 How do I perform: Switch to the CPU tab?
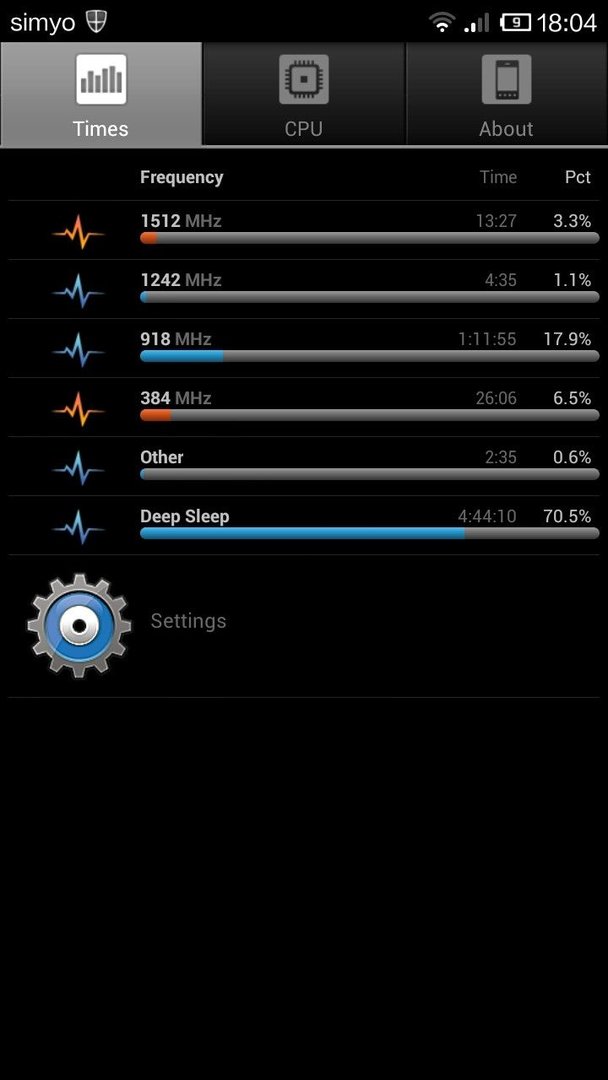[304, 94]
